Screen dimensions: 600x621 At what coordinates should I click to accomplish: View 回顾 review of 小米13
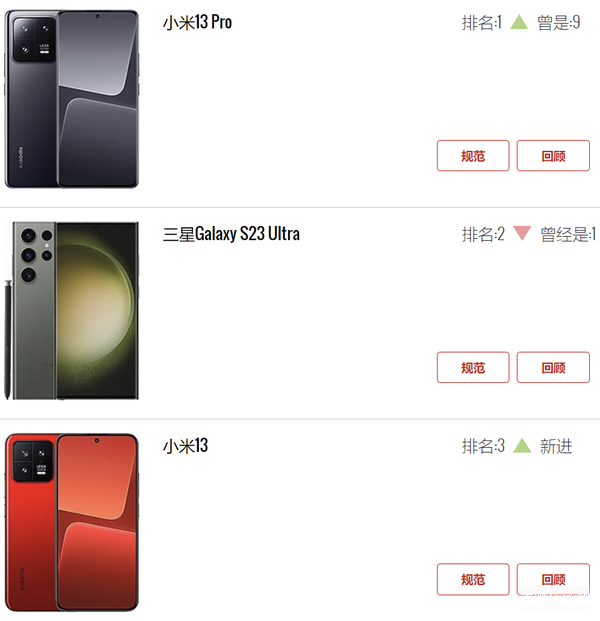[553, 579]
